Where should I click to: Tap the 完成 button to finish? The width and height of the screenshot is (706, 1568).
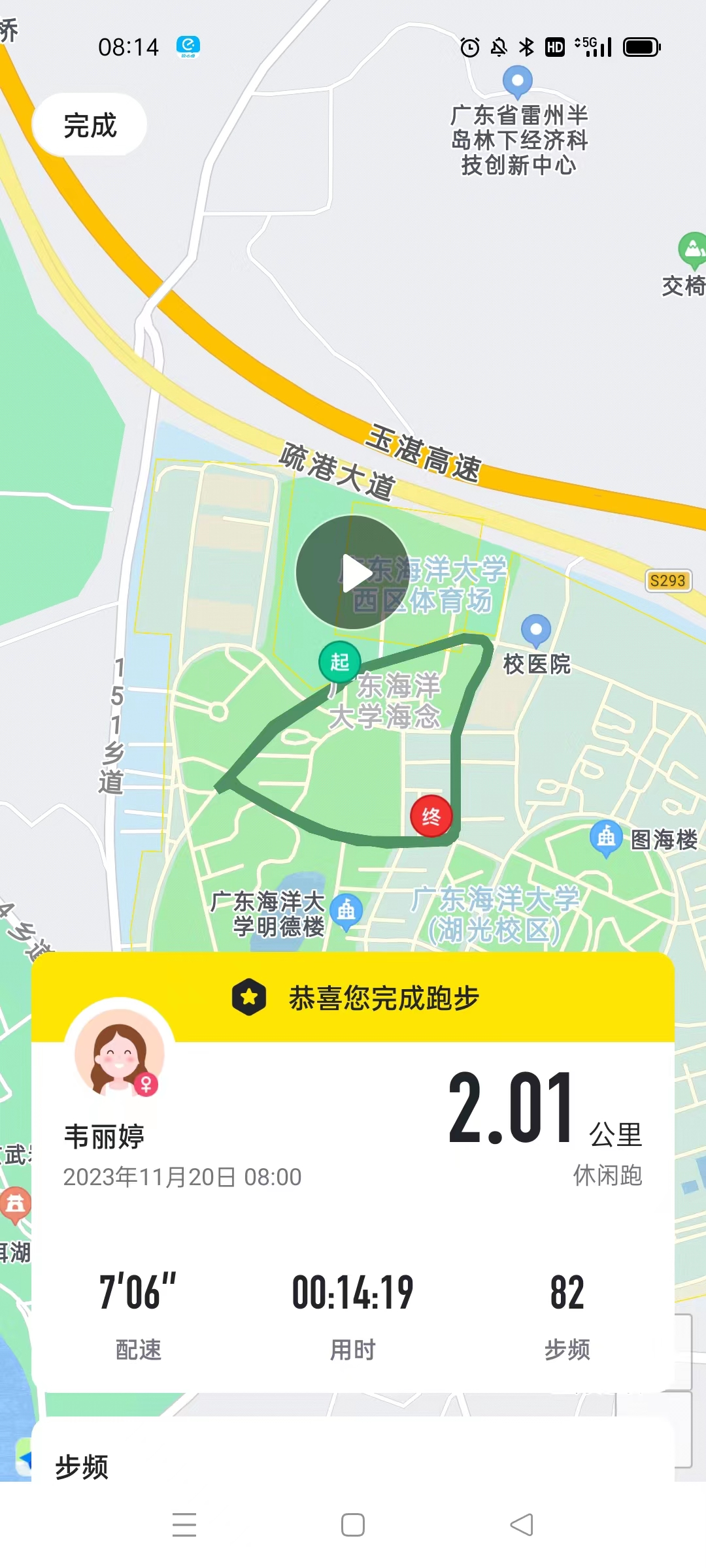point(90,125)
